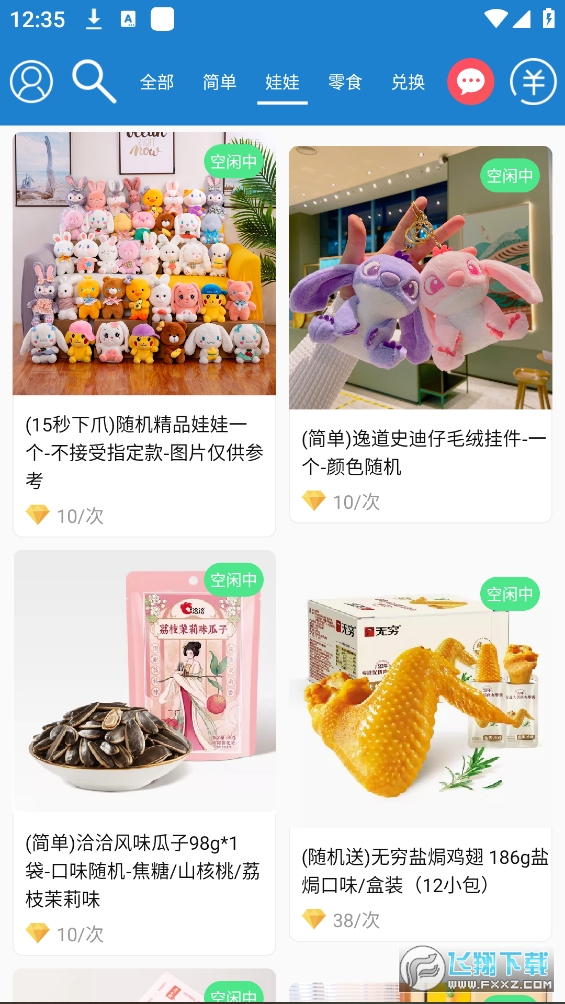Viewport: 565px width, 1004px height.
Task: Open the user profile icon
Action: click(31, 81)
